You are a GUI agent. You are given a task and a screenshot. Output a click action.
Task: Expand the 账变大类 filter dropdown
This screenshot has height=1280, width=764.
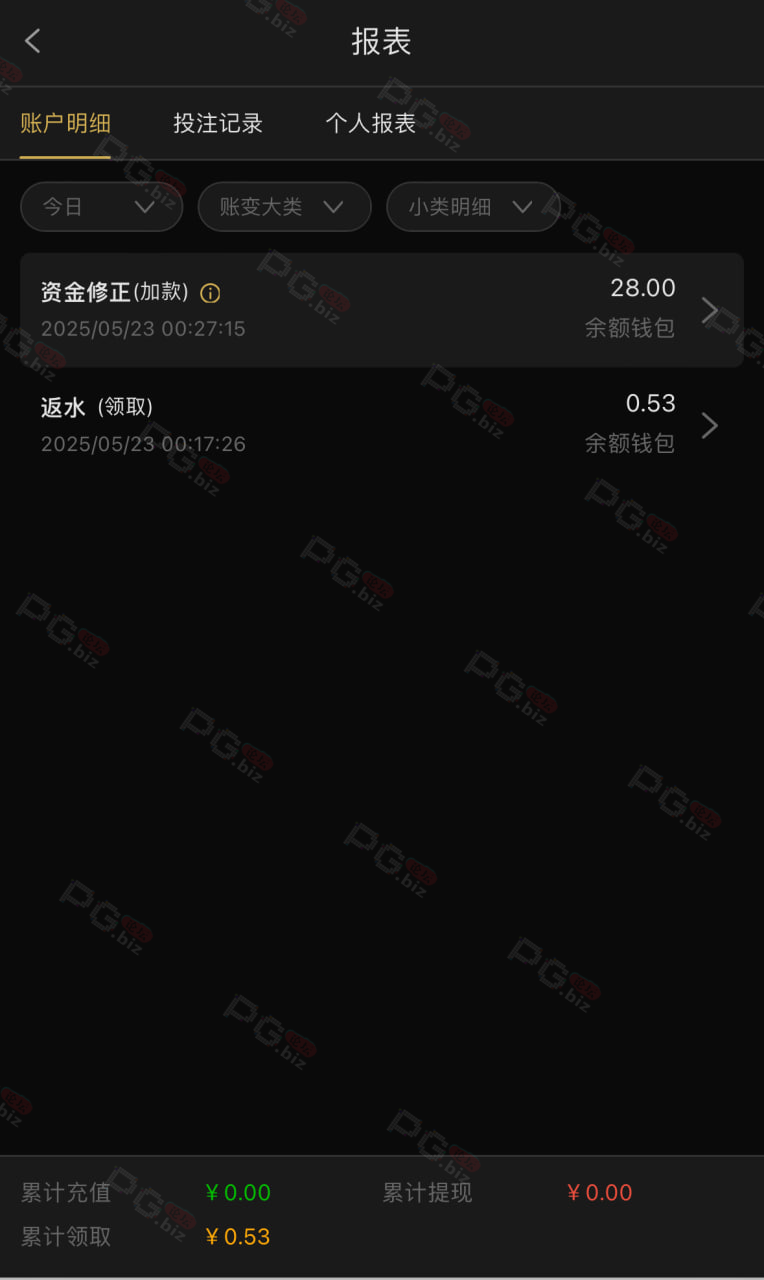(x=285, y=207)
